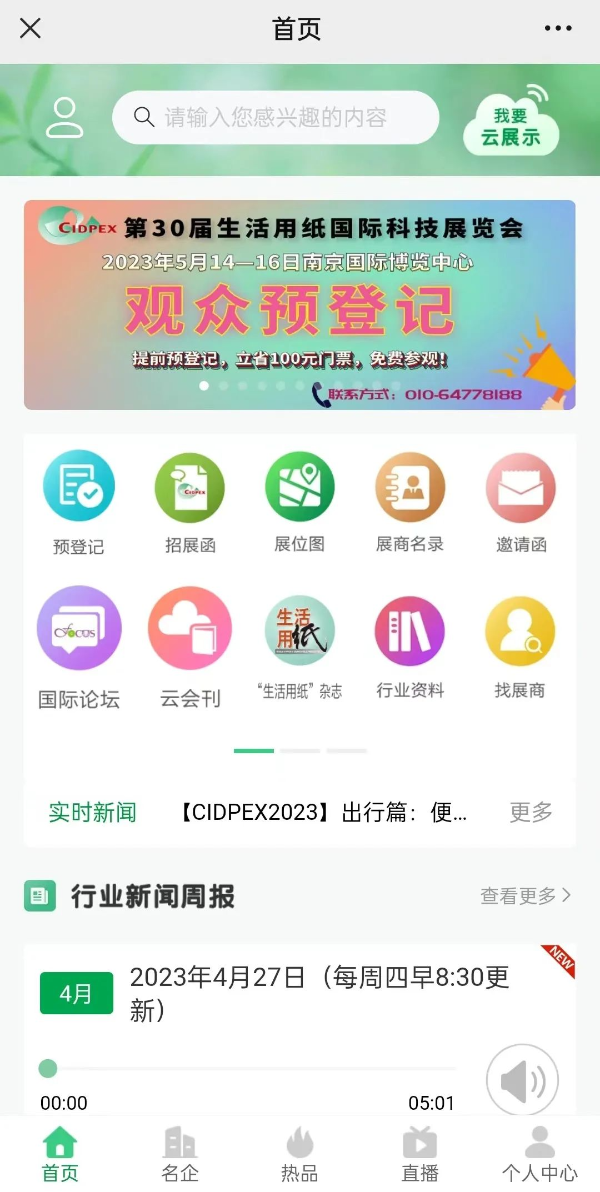Image resolution: width=600 pixels, height=1192 pixels.
Task: View the 展位图 booth map
Action: (300, 502)
